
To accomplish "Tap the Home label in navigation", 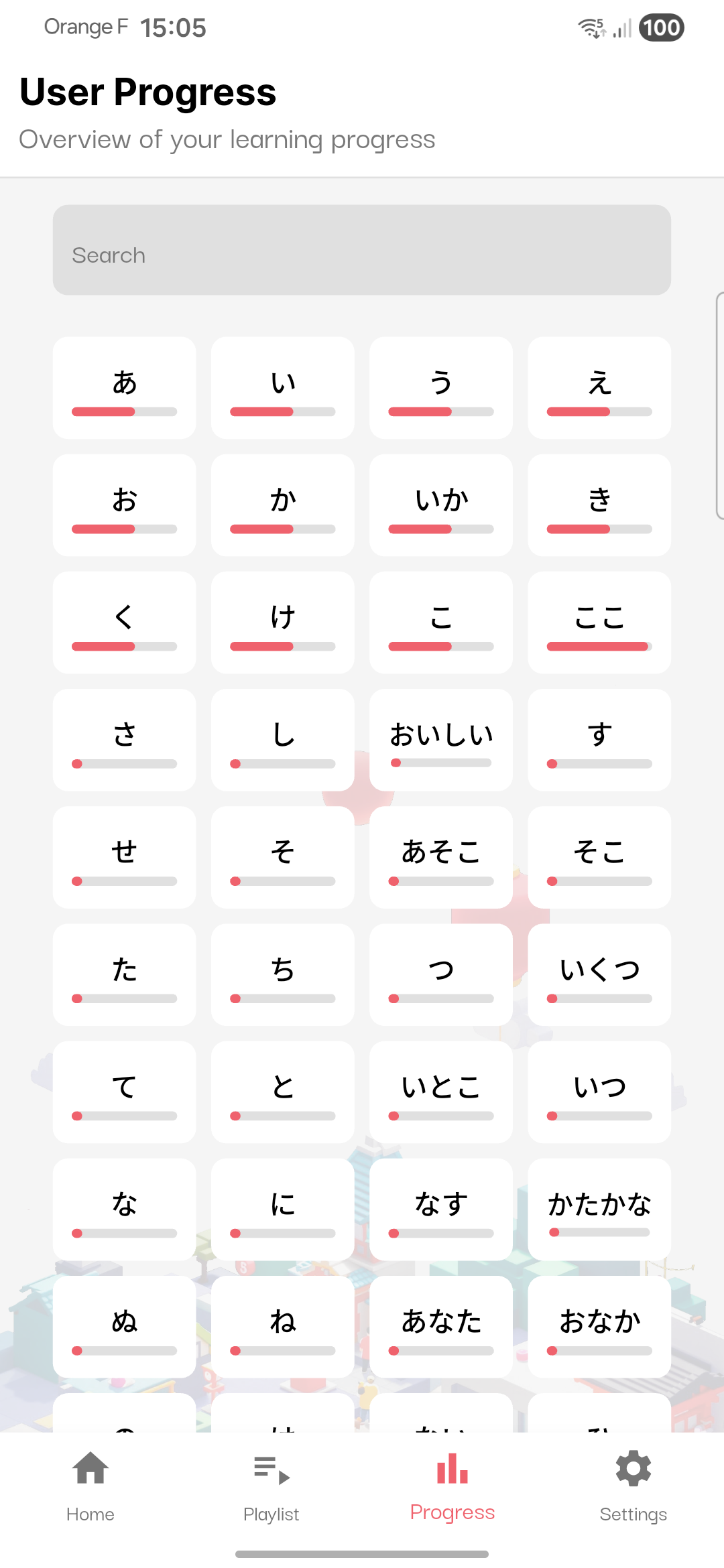I will (90, 1514).
